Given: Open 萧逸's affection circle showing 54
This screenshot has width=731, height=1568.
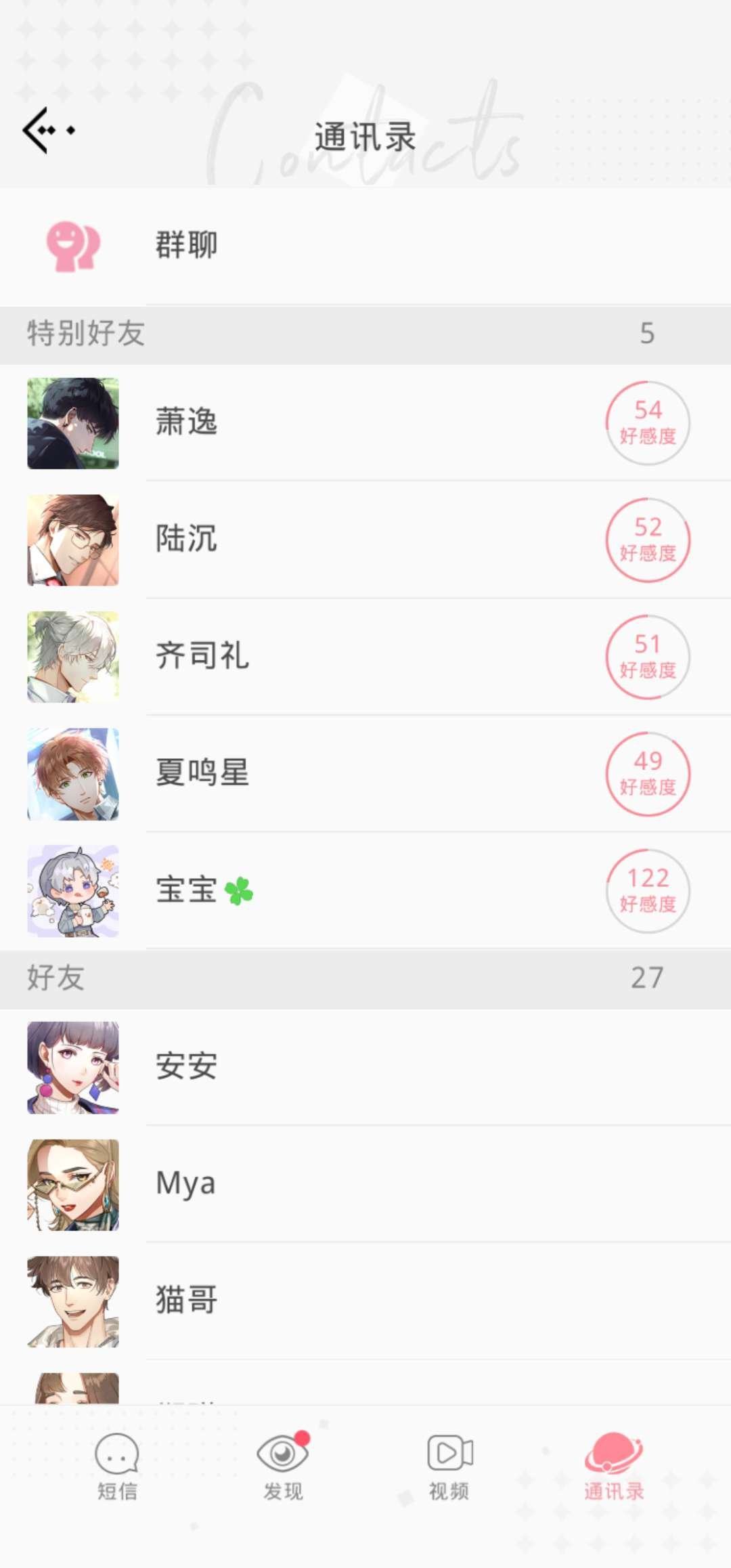Looking at the screenshot, I should coord(648,422).
